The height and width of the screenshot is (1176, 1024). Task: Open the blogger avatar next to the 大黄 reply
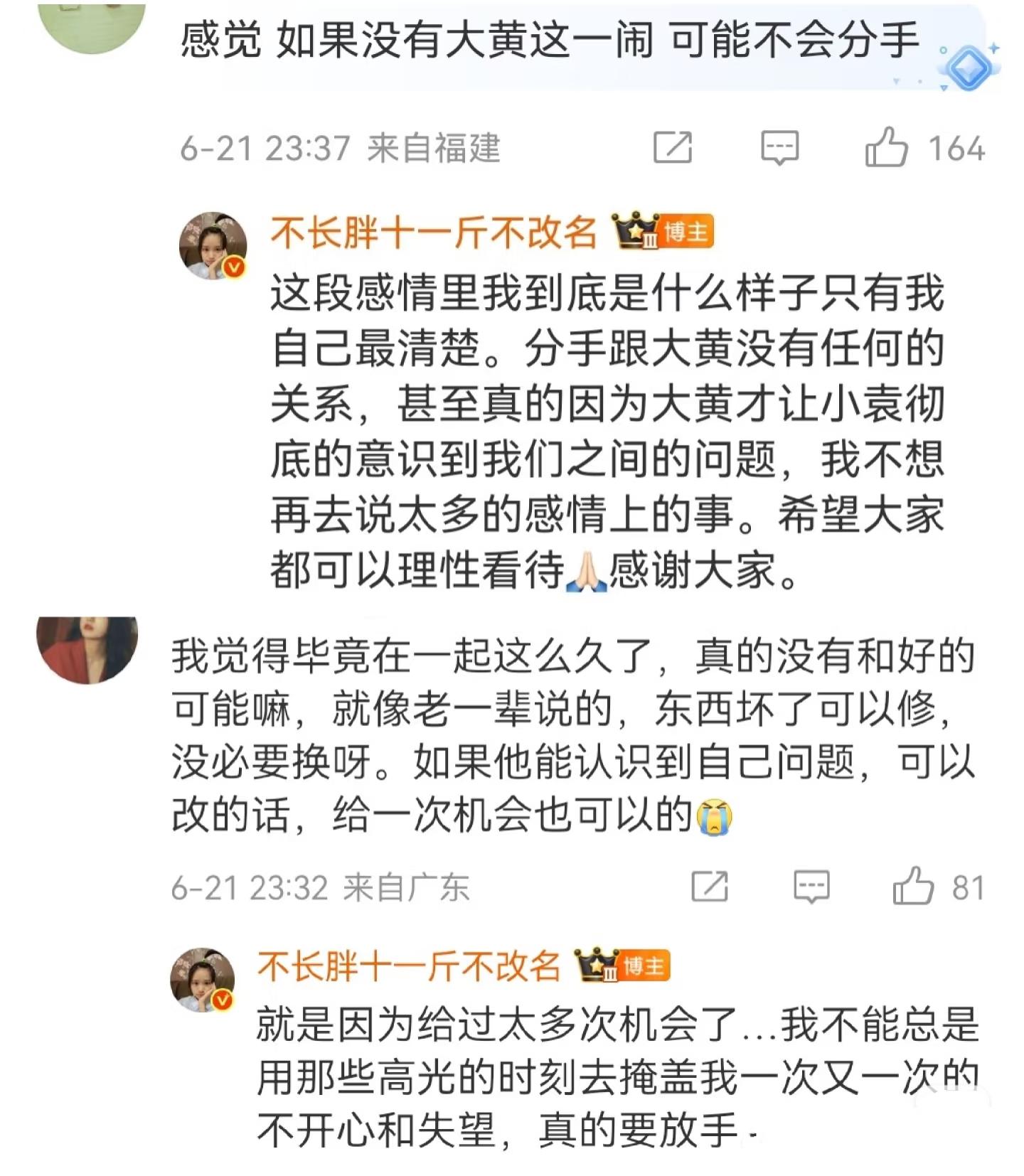[x=213, y=246]
